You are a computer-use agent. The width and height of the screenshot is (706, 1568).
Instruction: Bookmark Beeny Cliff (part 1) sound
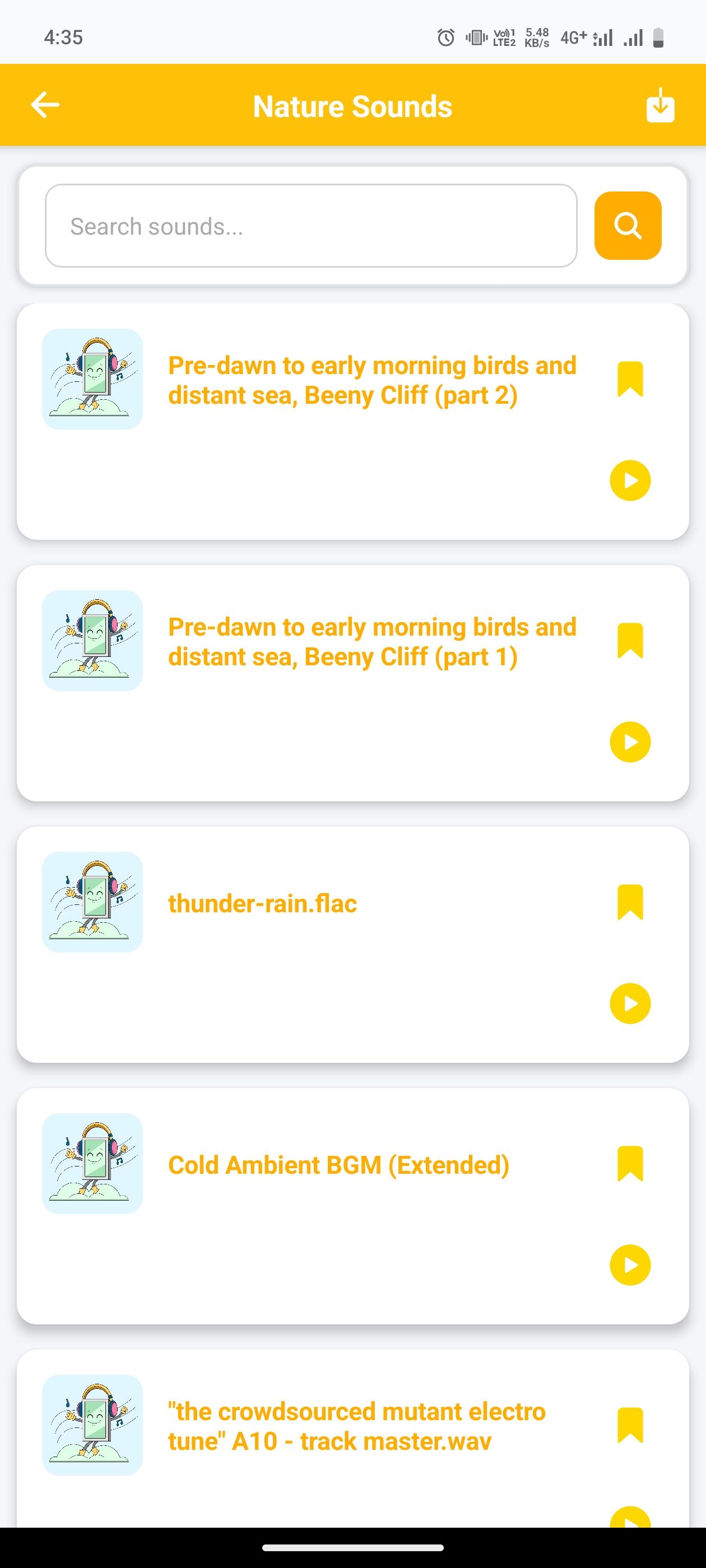(x=630, y=640)
